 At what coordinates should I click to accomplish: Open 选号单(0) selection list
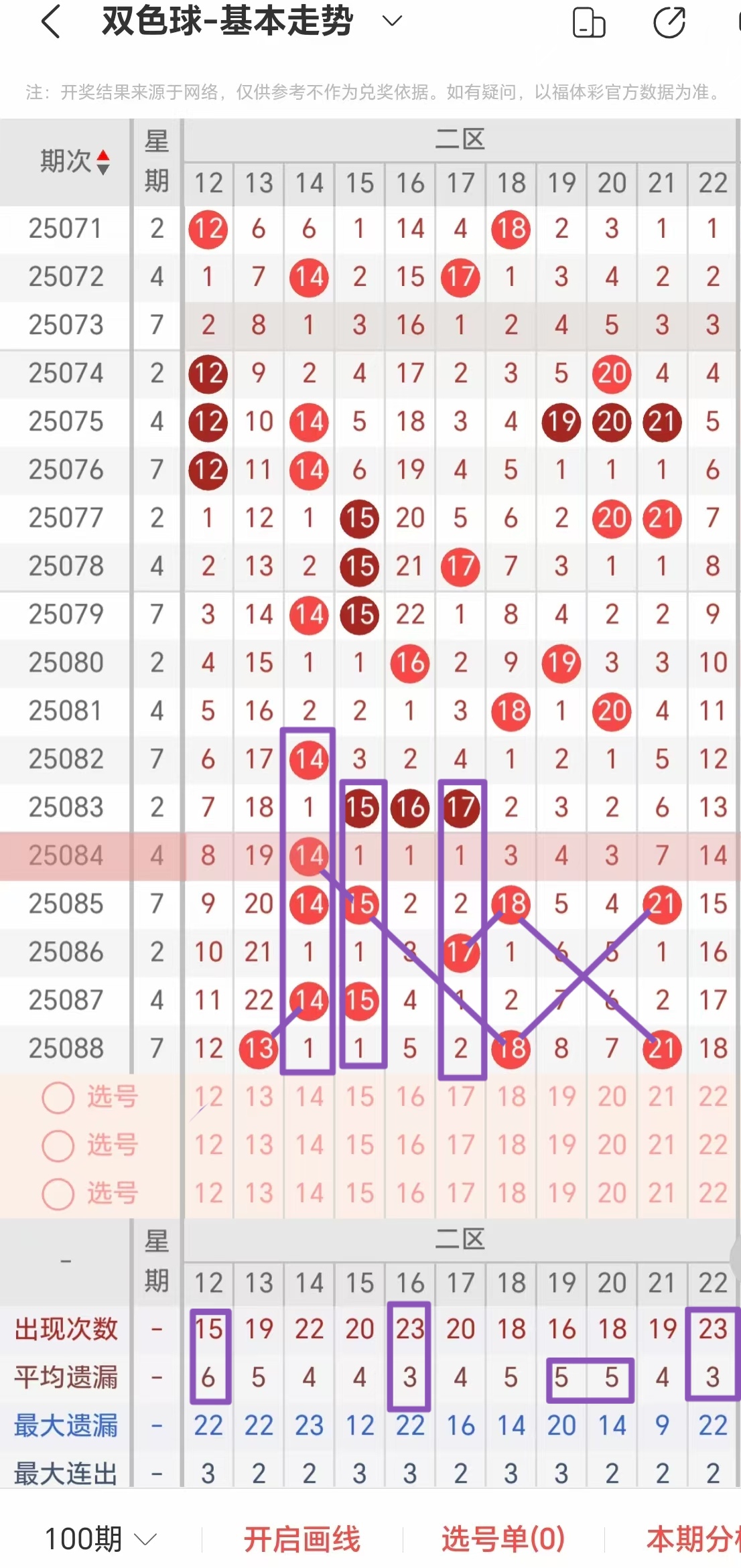[x=503, y=1539]
